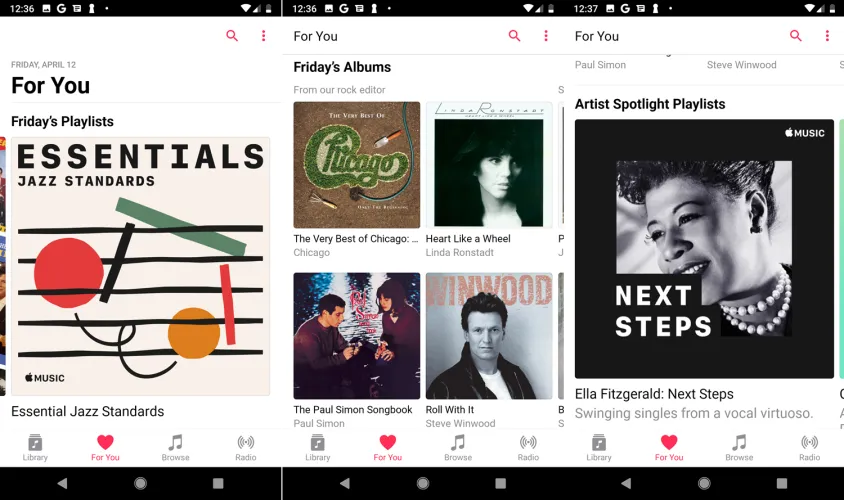
Task: Switch to Library tab below Essential Jazz Standards
Action: pos(35,447)
